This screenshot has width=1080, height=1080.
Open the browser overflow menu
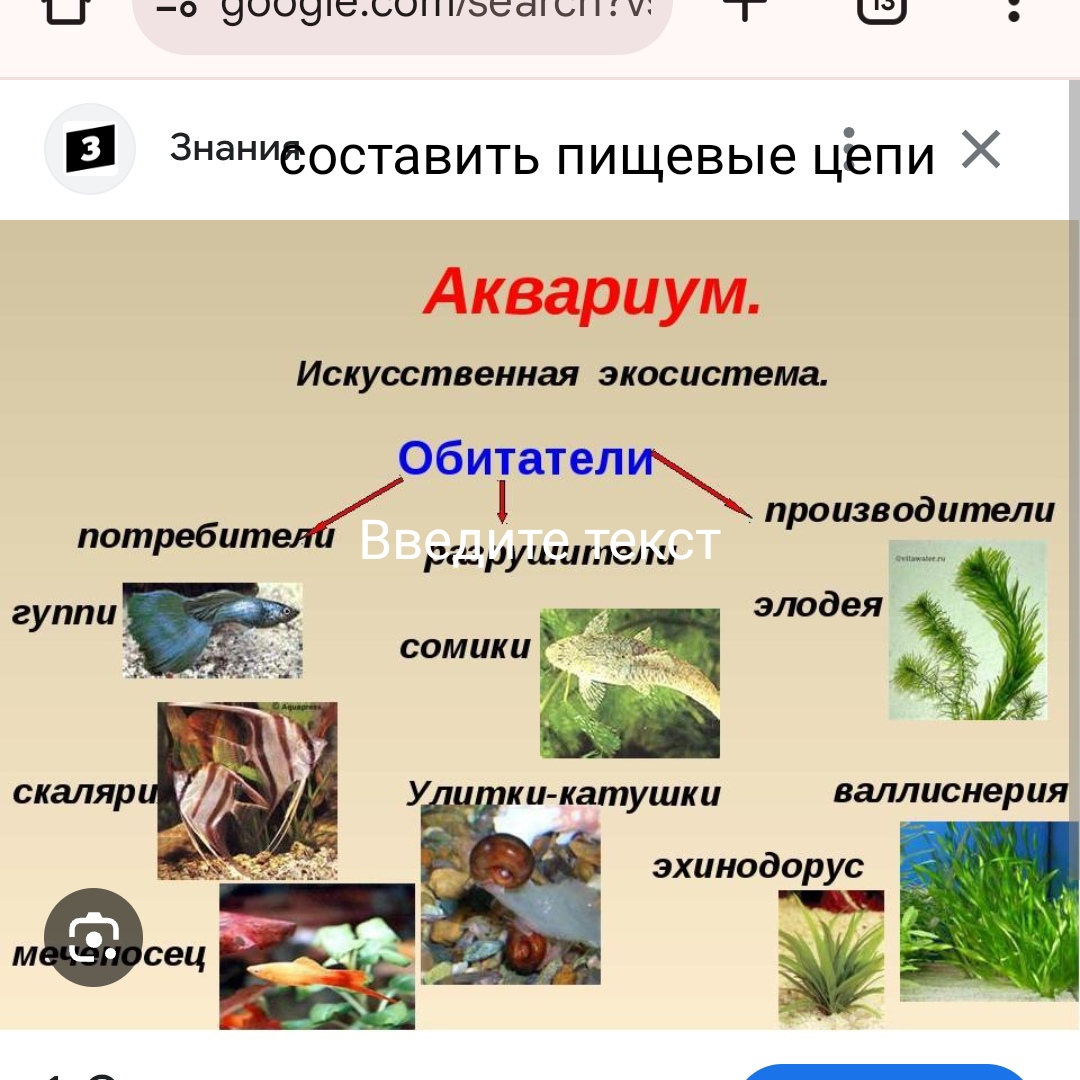click(1013, 10)
